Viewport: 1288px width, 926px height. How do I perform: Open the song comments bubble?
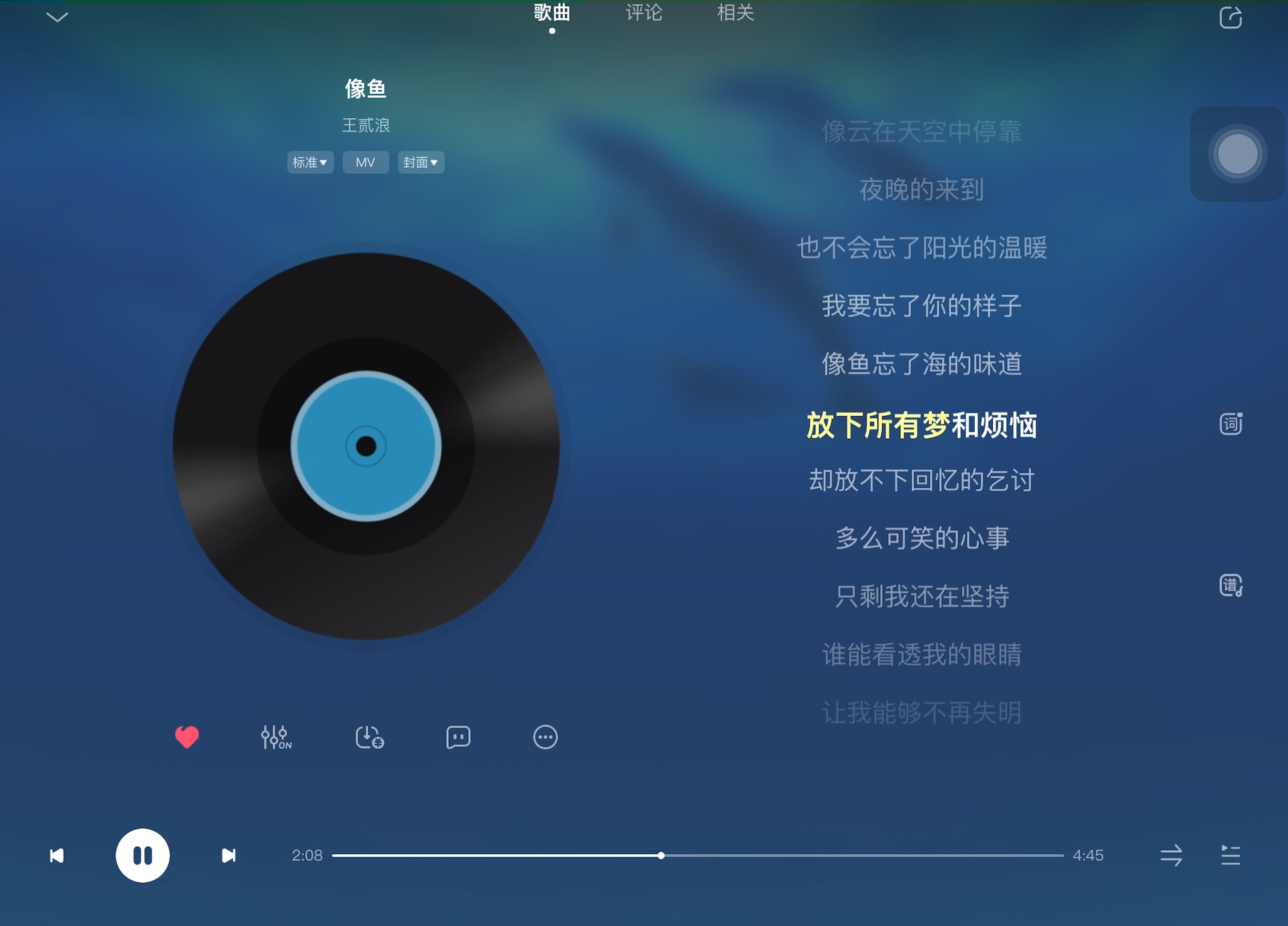(458, 737)
